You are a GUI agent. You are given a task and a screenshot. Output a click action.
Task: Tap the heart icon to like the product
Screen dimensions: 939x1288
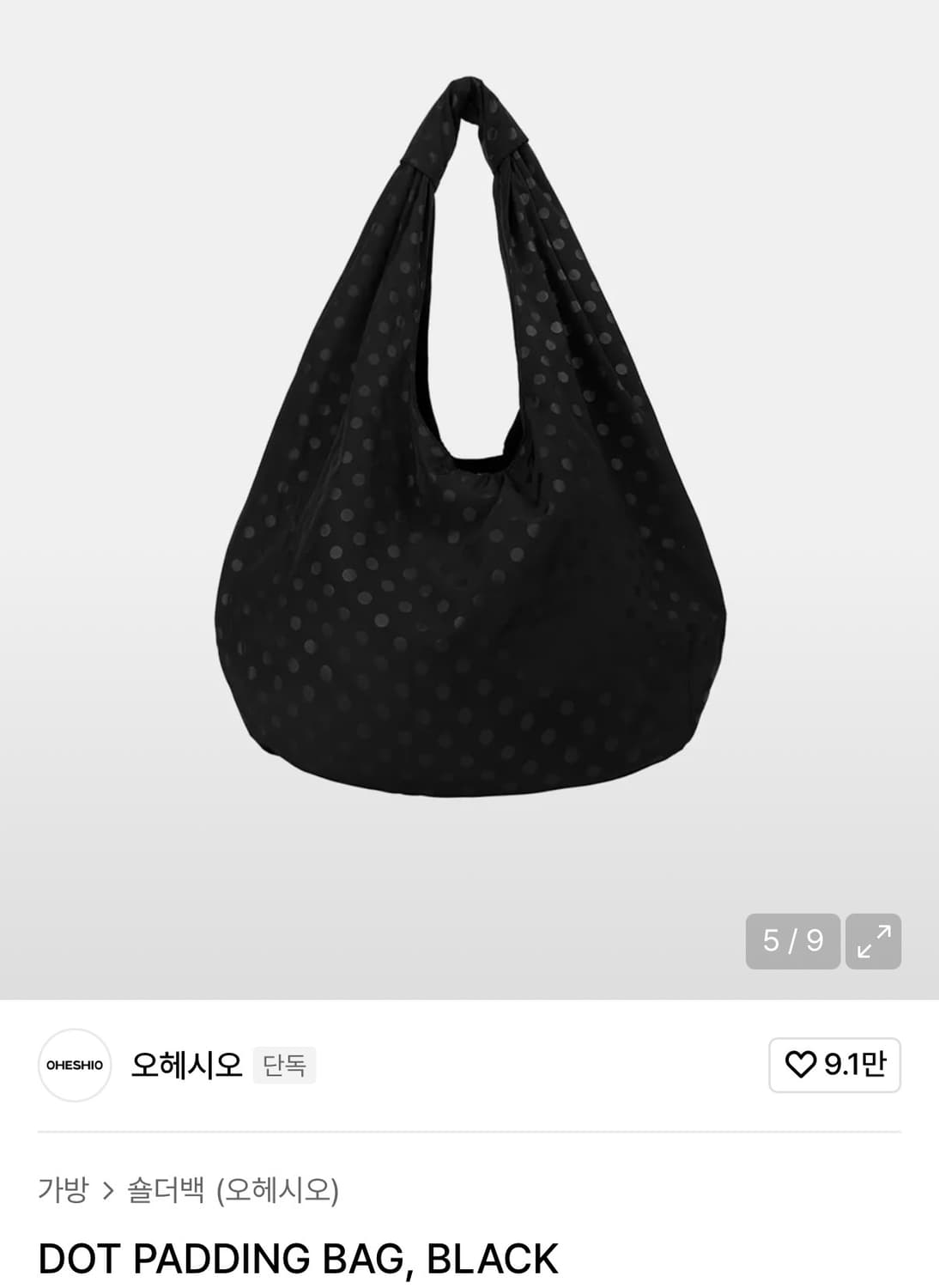[800, 1066]
